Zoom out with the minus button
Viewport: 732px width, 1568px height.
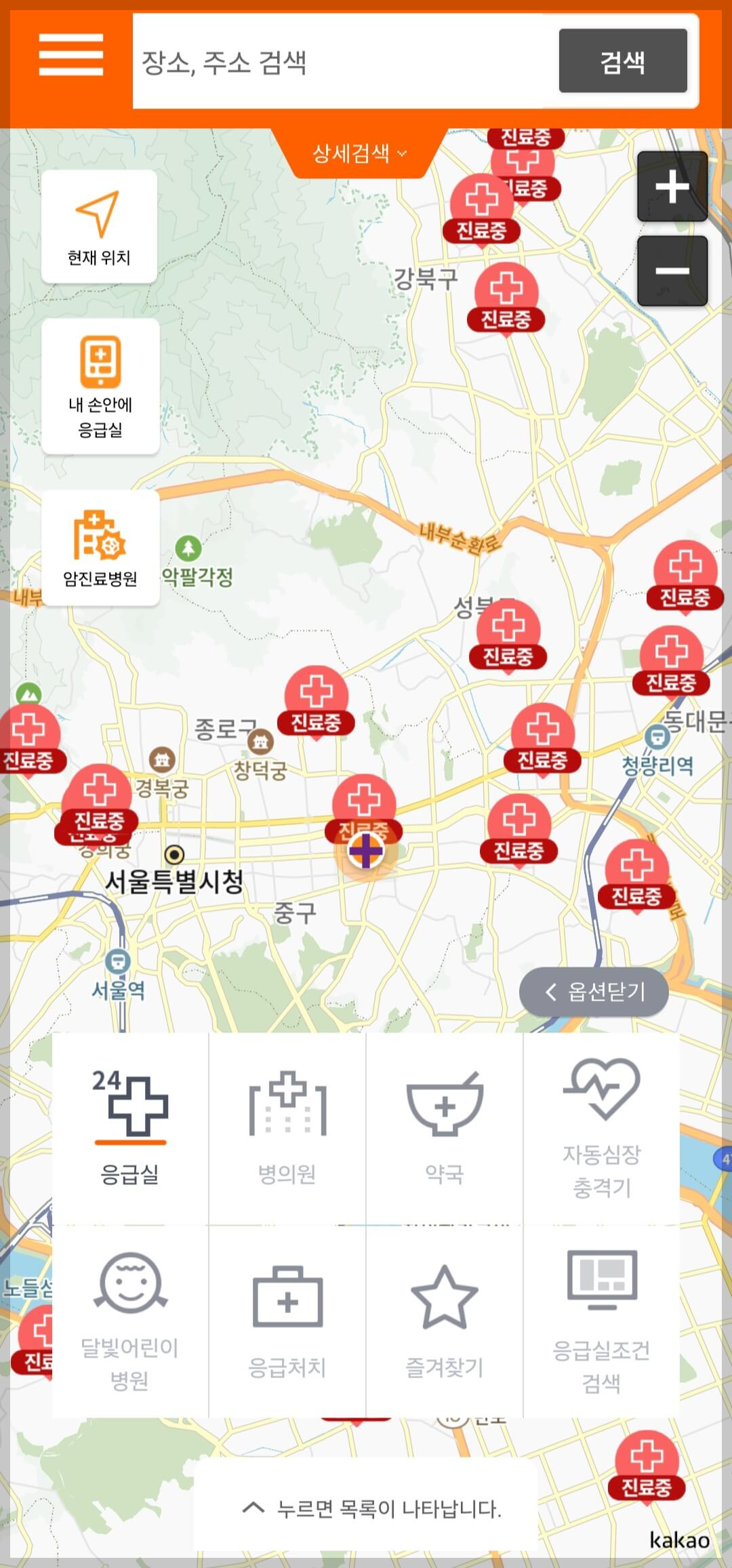(672, 272)
